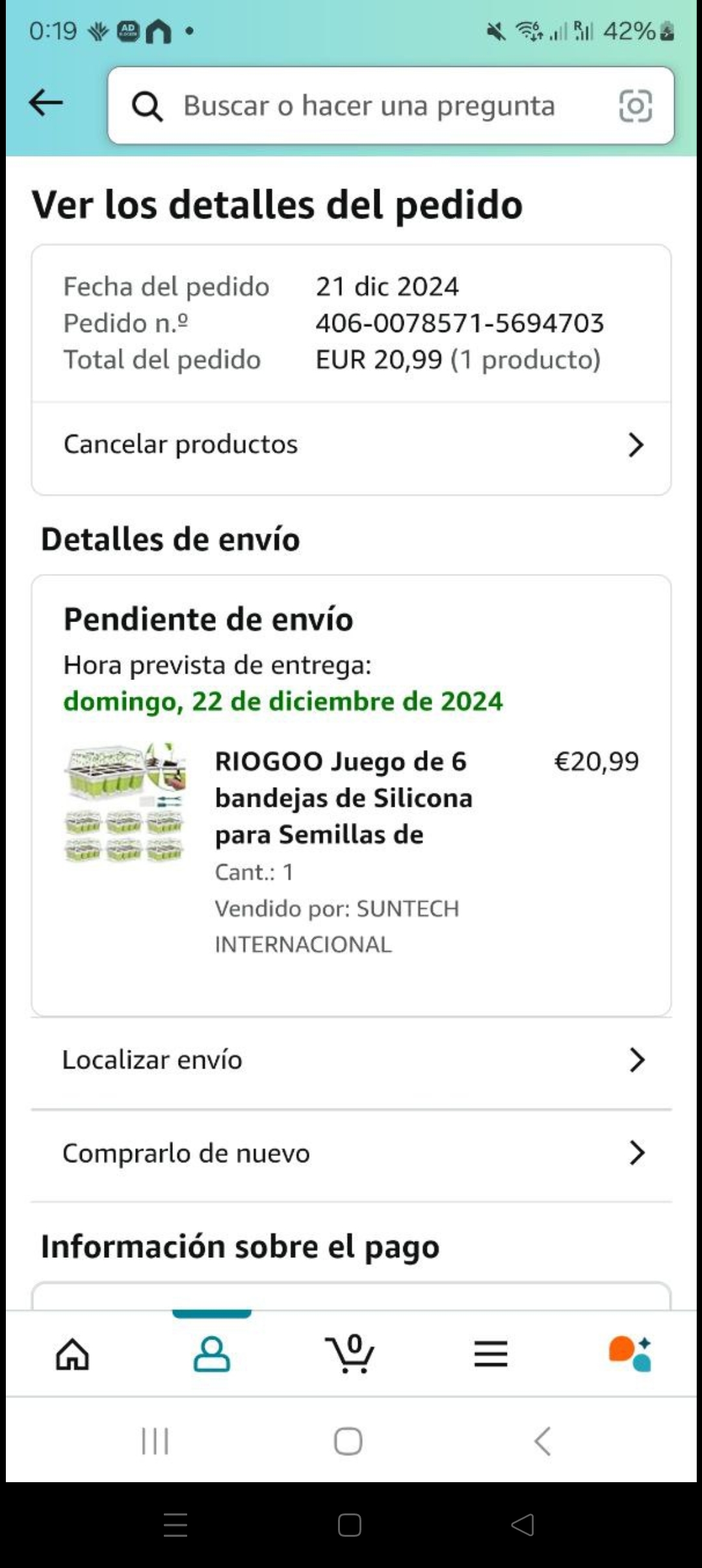Show recent apps from navigation bar
Image resolution: width=702 pixels, height=1568 pixels.
point(155,1441)
